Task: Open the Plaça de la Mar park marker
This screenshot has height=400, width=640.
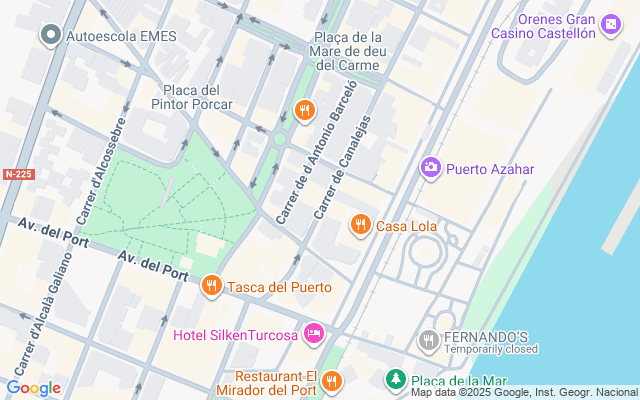Action: [x=396, y=380]
